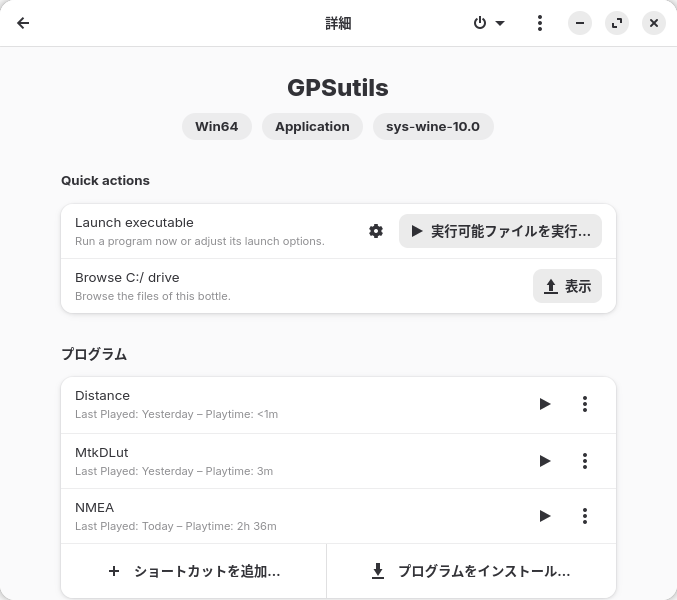The width and height of the screenshot is (677, 600).
Task: Maximize the window
Action: click(x=617, y=23)
